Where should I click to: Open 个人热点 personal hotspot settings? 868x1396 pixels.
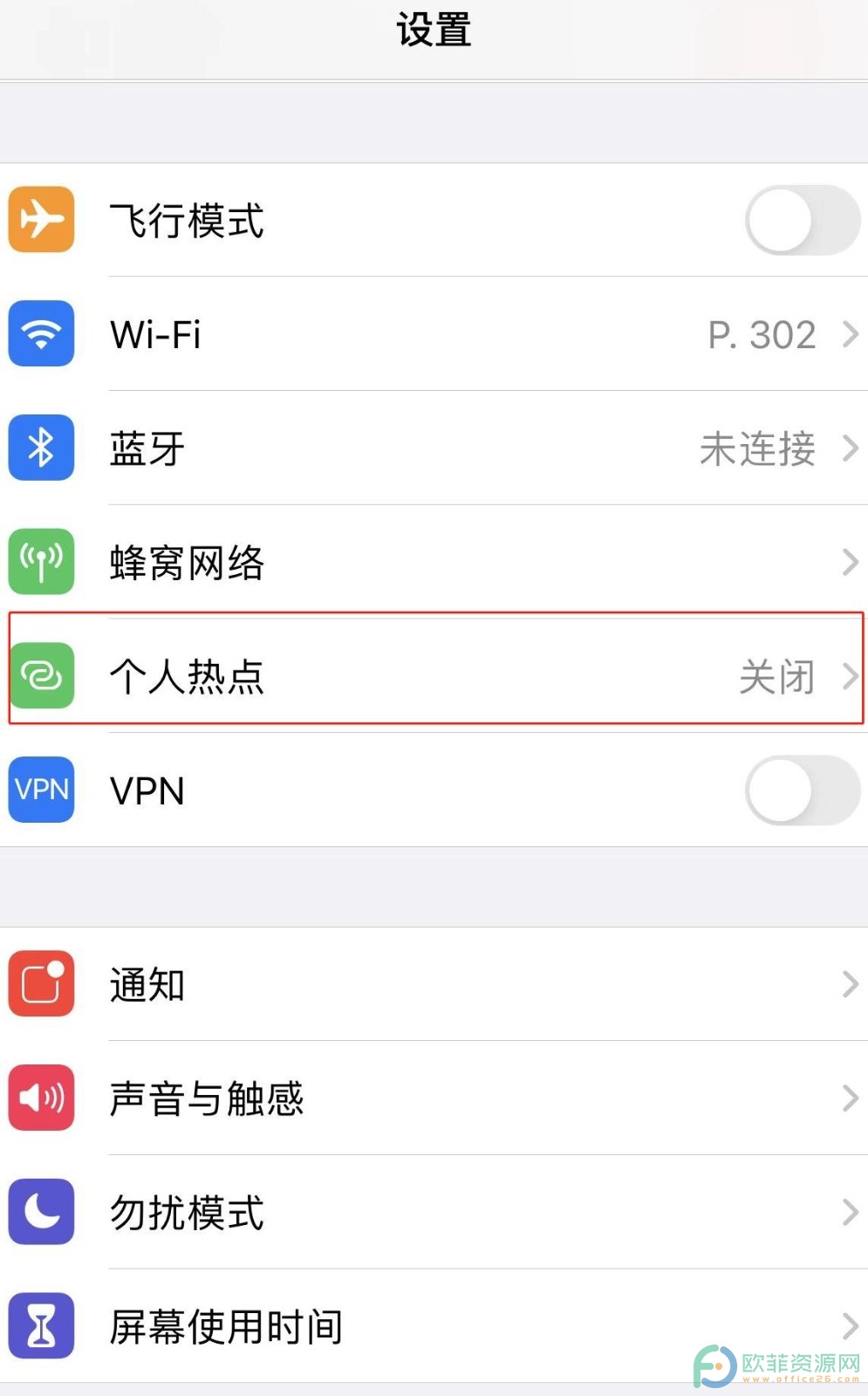point(434,676)
